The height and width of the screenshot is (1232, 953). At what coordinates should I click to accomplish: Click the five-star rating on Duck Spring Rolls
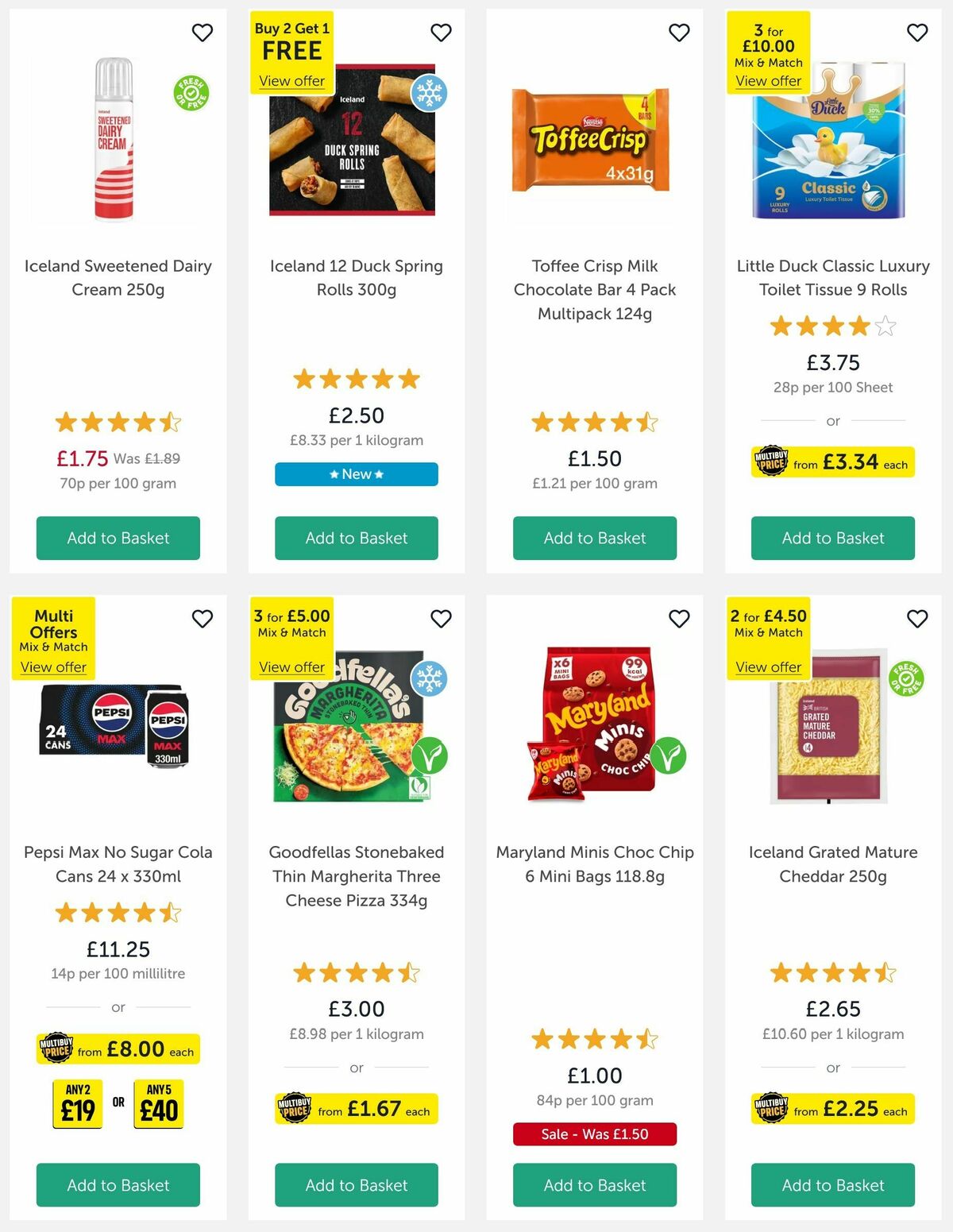click(356, 379)
